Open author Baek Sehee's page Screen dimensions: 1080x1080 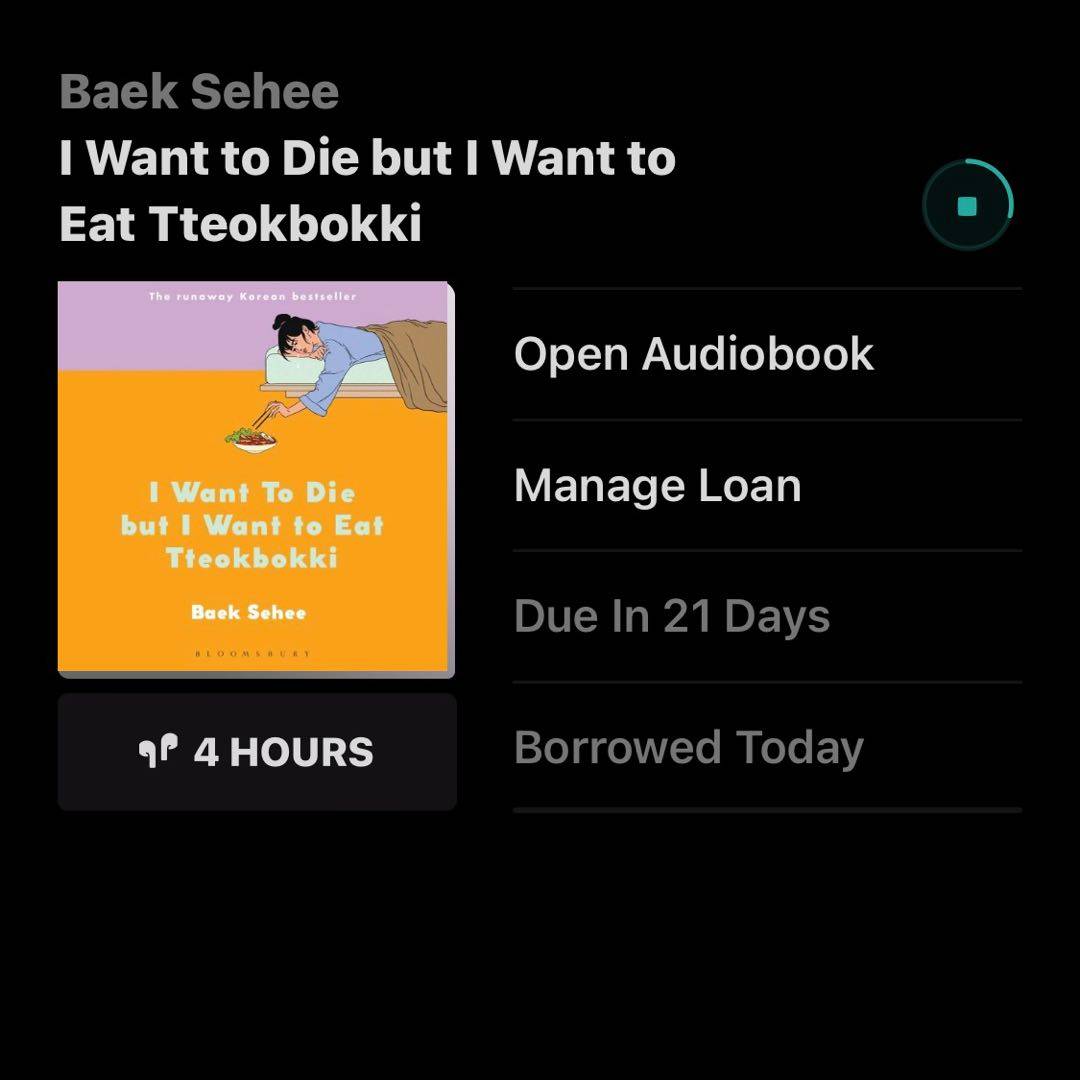(199, 93)
